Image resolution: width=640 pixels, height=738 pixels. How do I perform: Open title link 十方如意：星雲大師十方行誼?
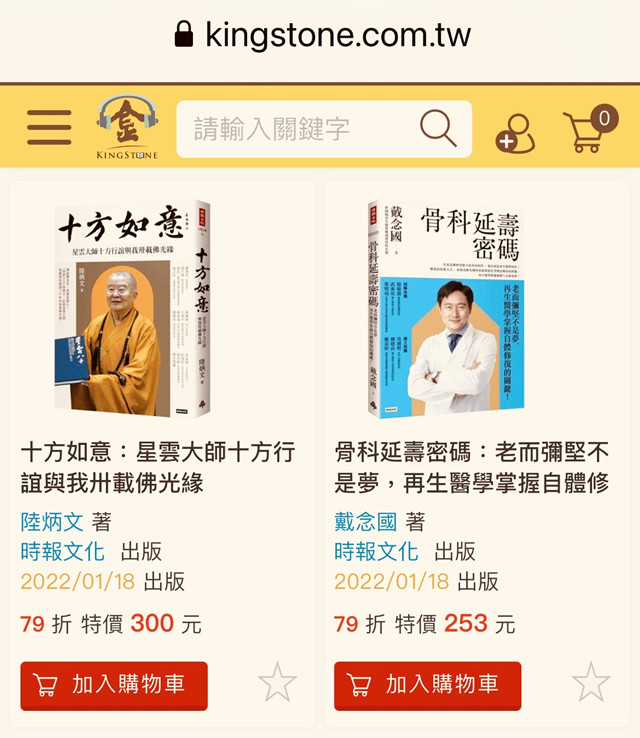coord(158,467)
